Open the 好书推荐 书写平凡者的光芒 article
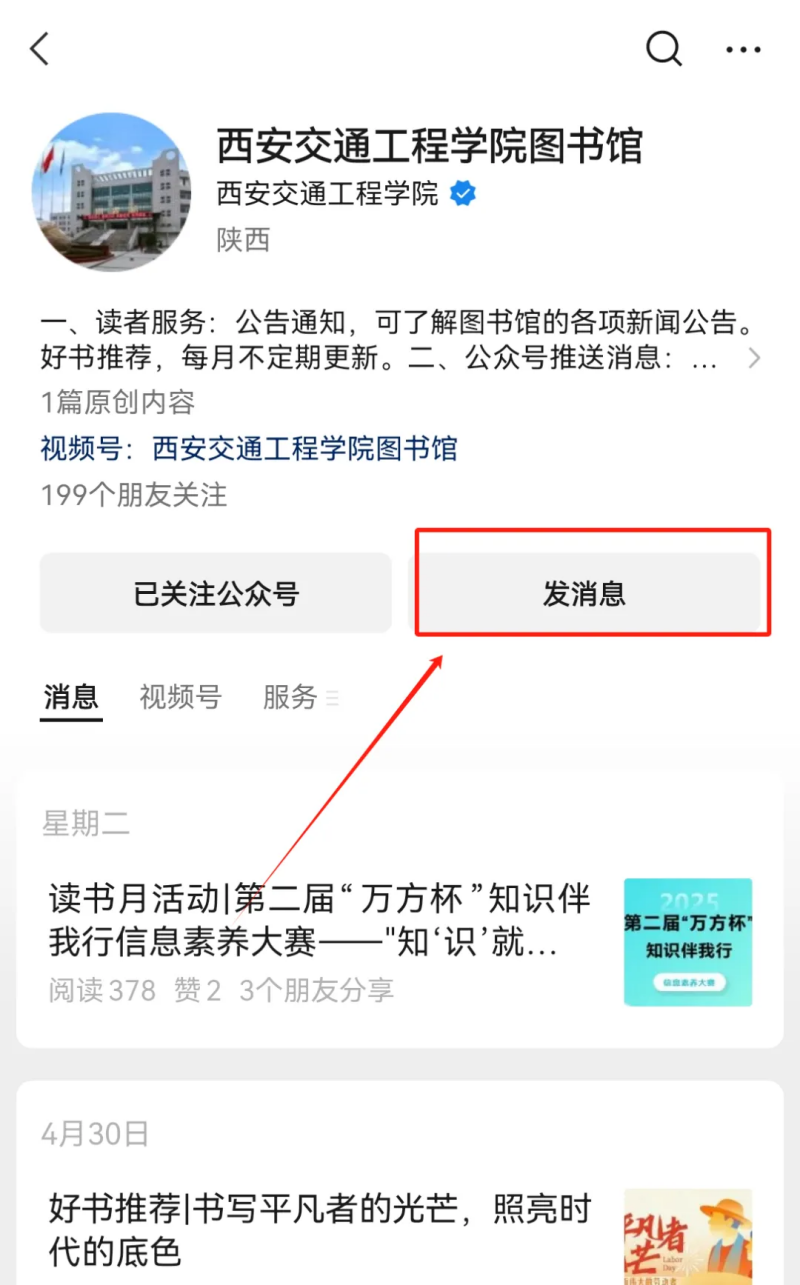 (x=400, y=1183)
